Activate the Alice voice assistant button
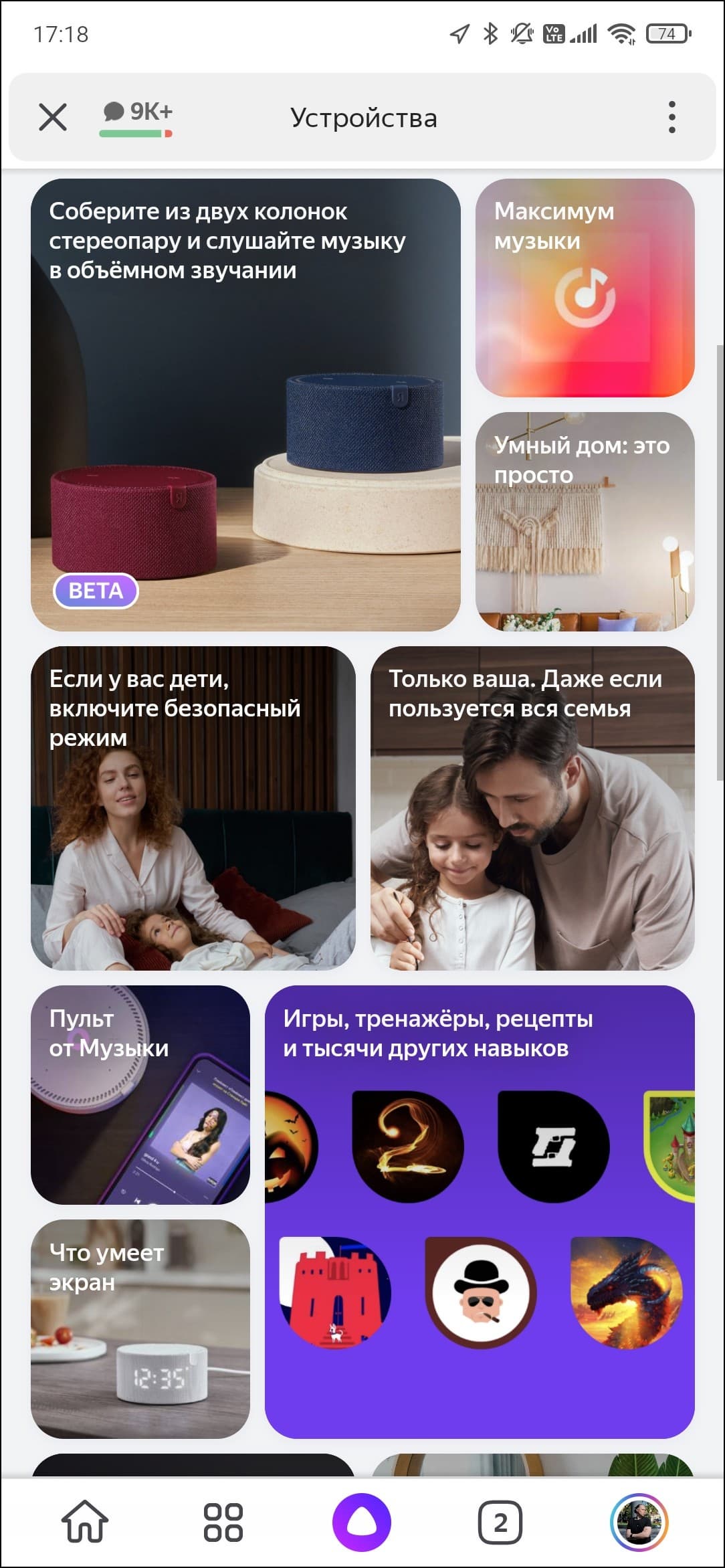Viewport: 725px width, 1568px height. click(x=362, y=1522)
